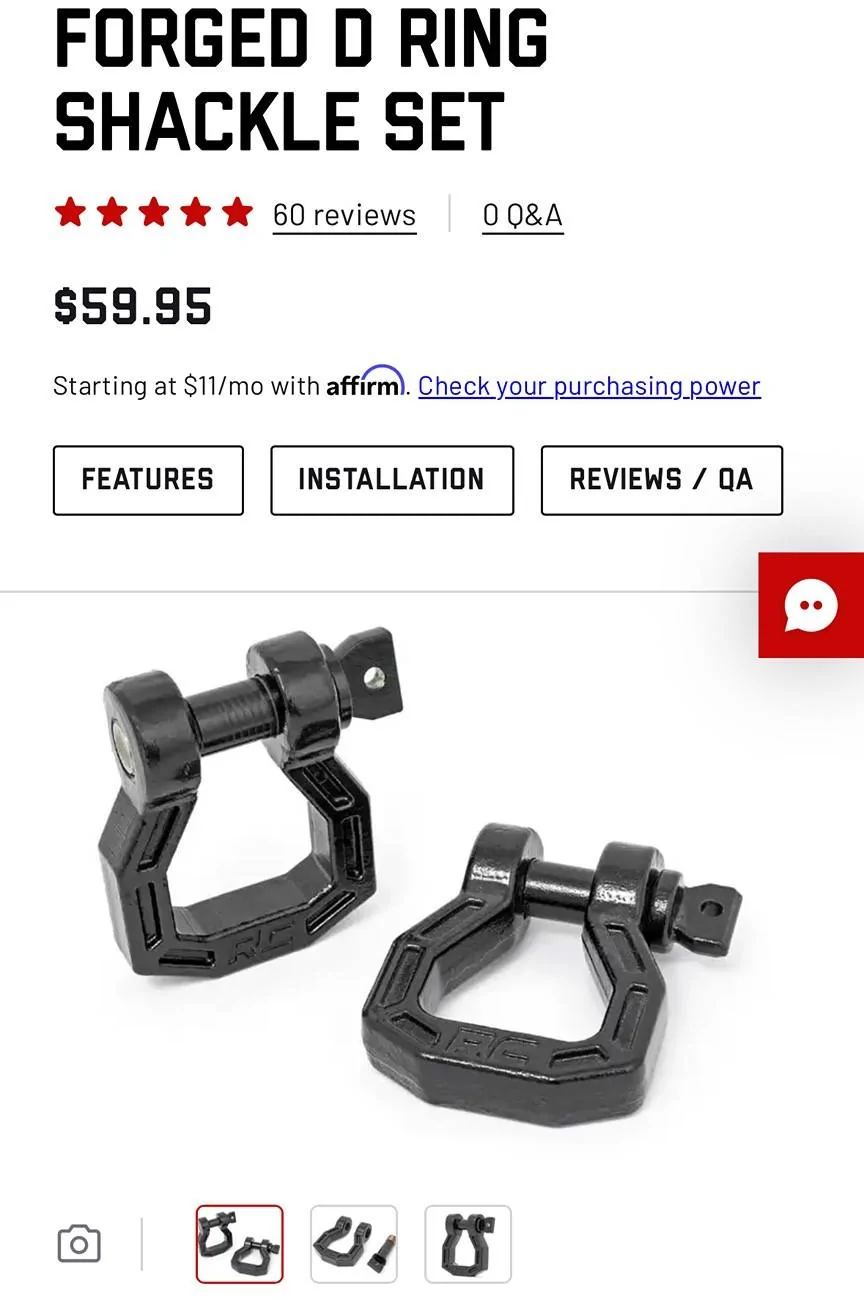Open the 60 reviews link
Screen dimensions: 864x1300
(344, 215)
